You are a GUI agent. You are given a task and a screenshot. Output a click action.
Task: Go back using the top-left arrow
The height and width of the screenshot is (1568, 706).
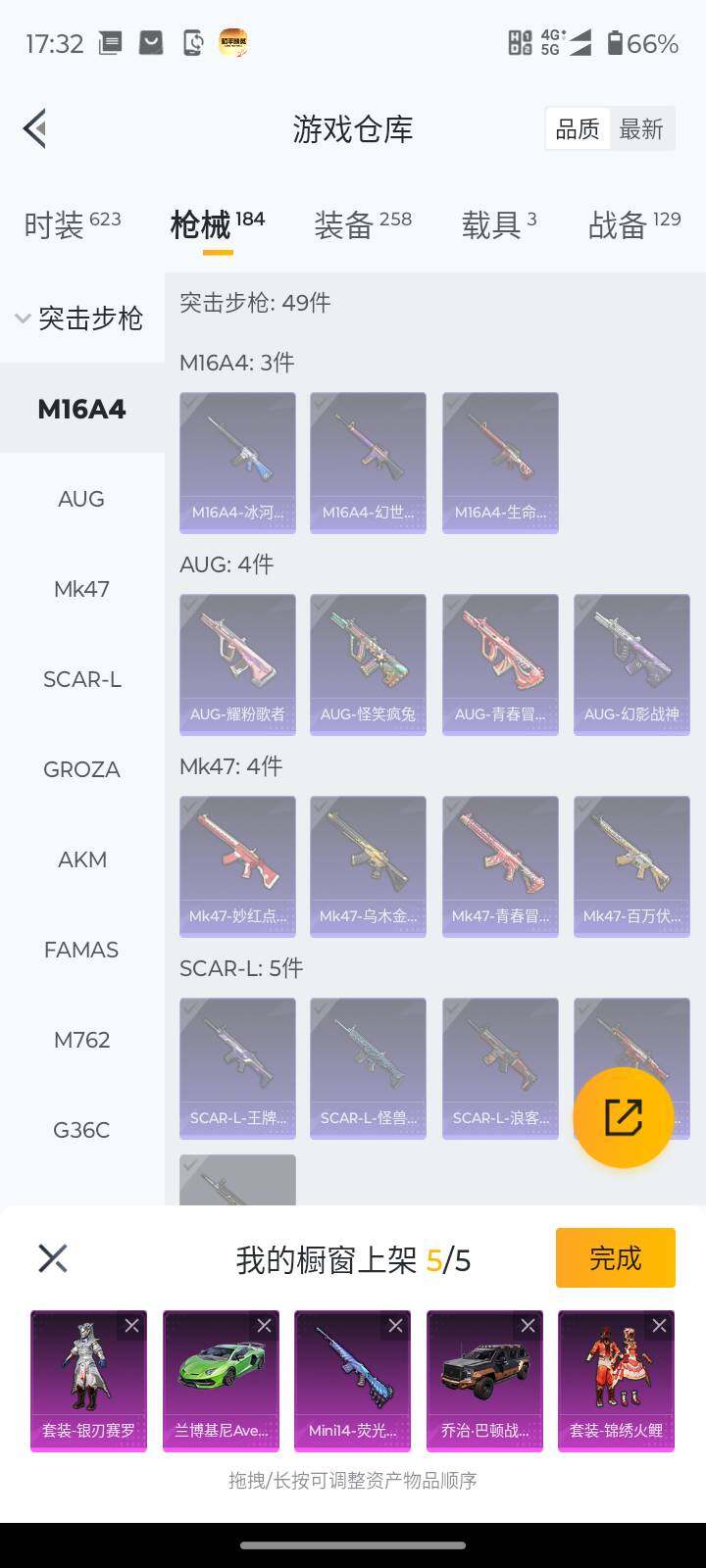pos(36,128)
